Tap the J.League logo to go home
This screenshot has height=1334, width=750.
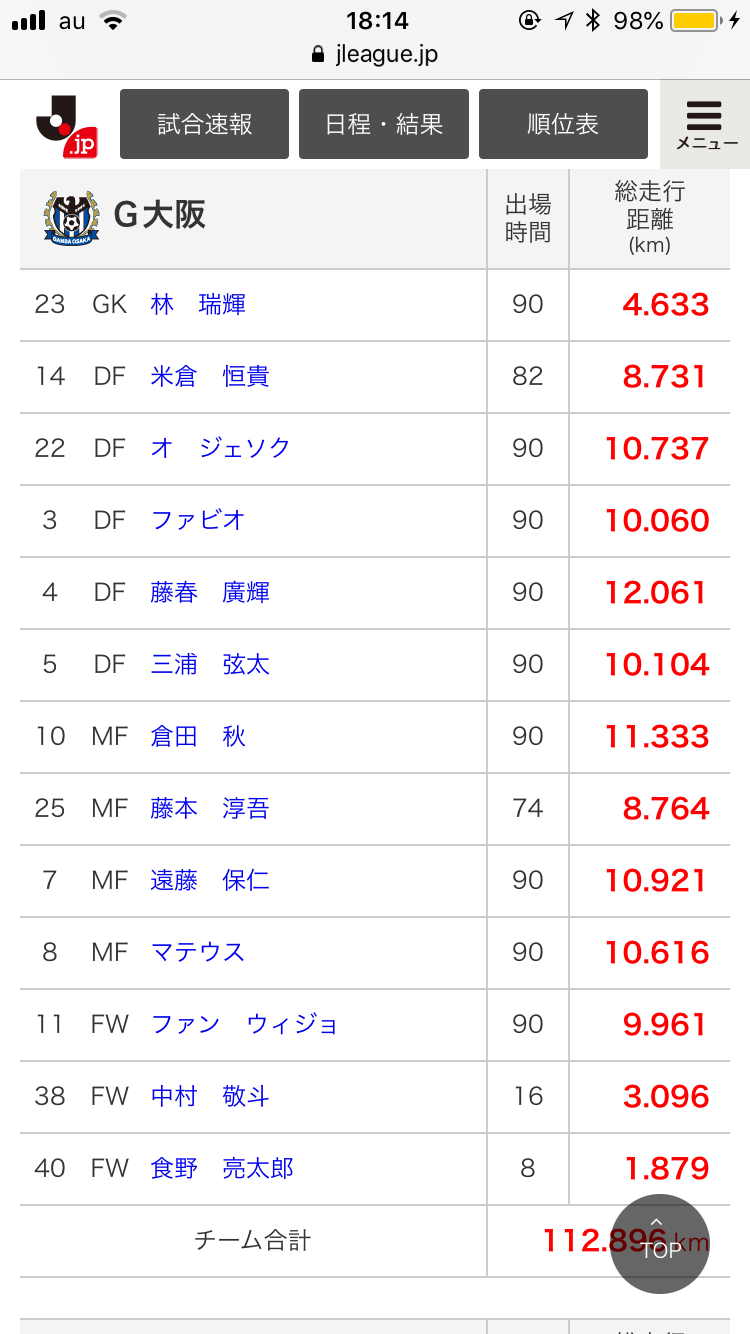[65, 125]
